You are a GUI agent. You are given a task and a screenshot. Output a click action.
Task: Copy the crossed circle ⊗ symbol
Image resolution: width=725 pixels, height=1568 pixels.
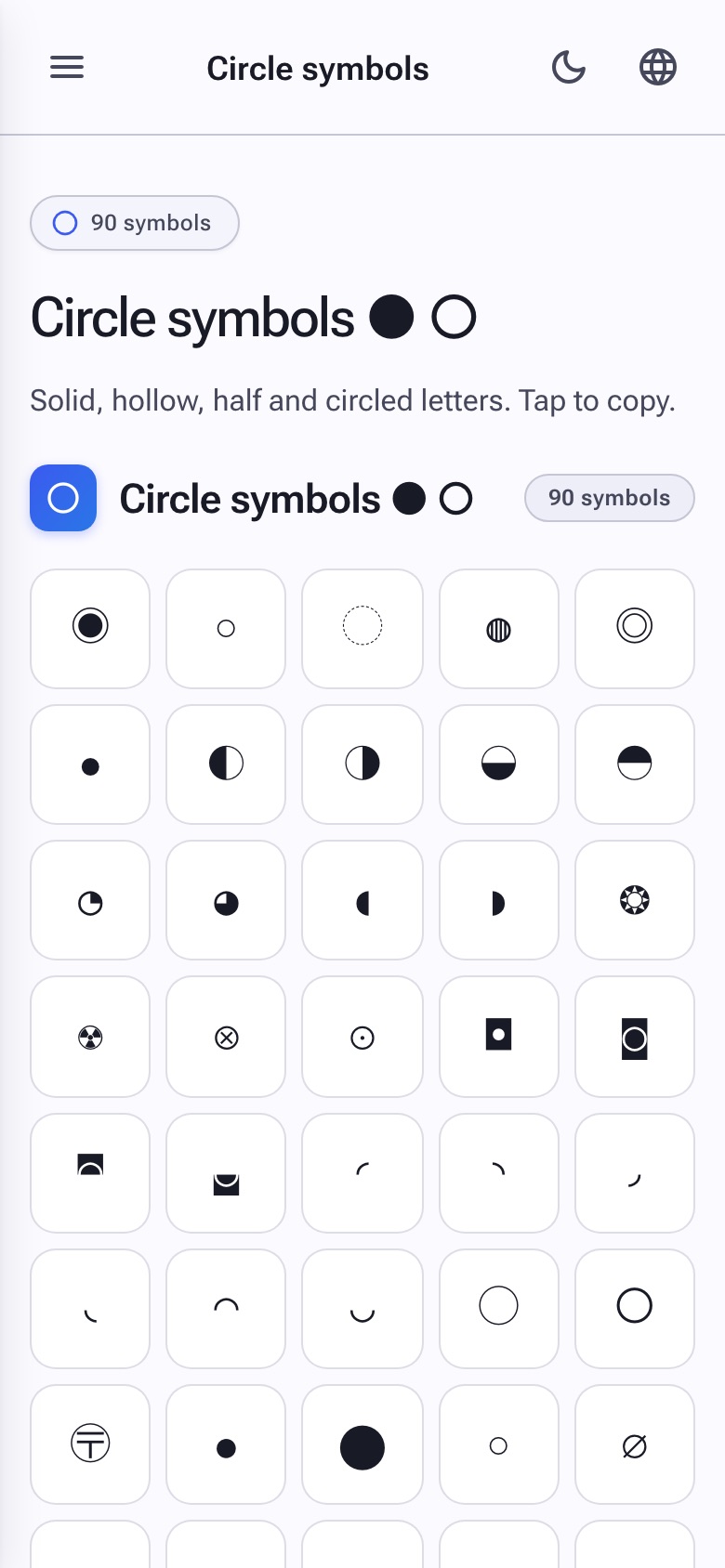click(x=226, y=1036)
